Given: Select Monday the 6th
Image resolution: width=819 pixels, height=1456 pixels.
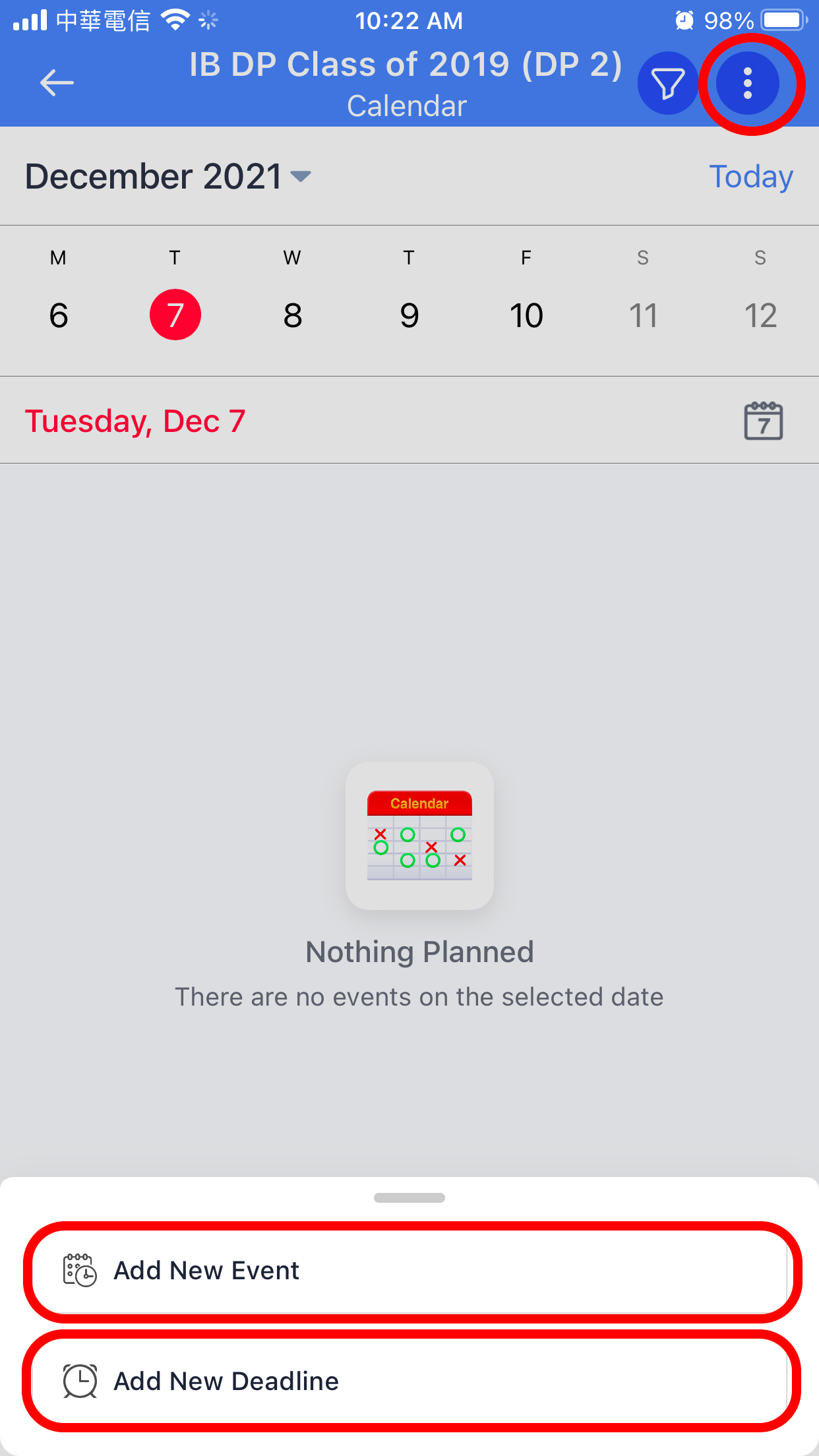Looking at the screenshot, I should [x=59, y=315].
